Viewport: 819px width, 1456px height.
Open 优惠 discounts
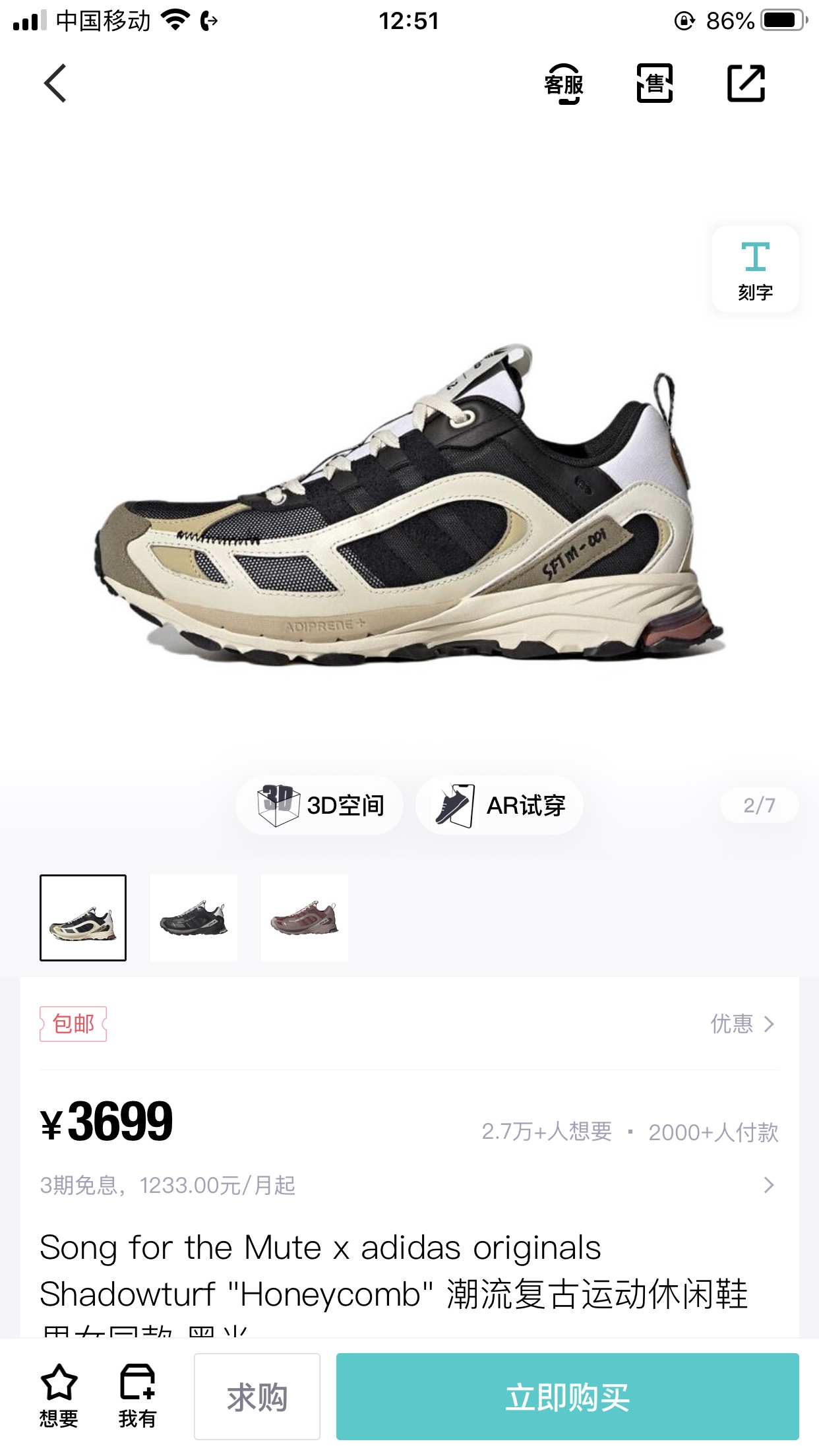[x=742, y=1023]
